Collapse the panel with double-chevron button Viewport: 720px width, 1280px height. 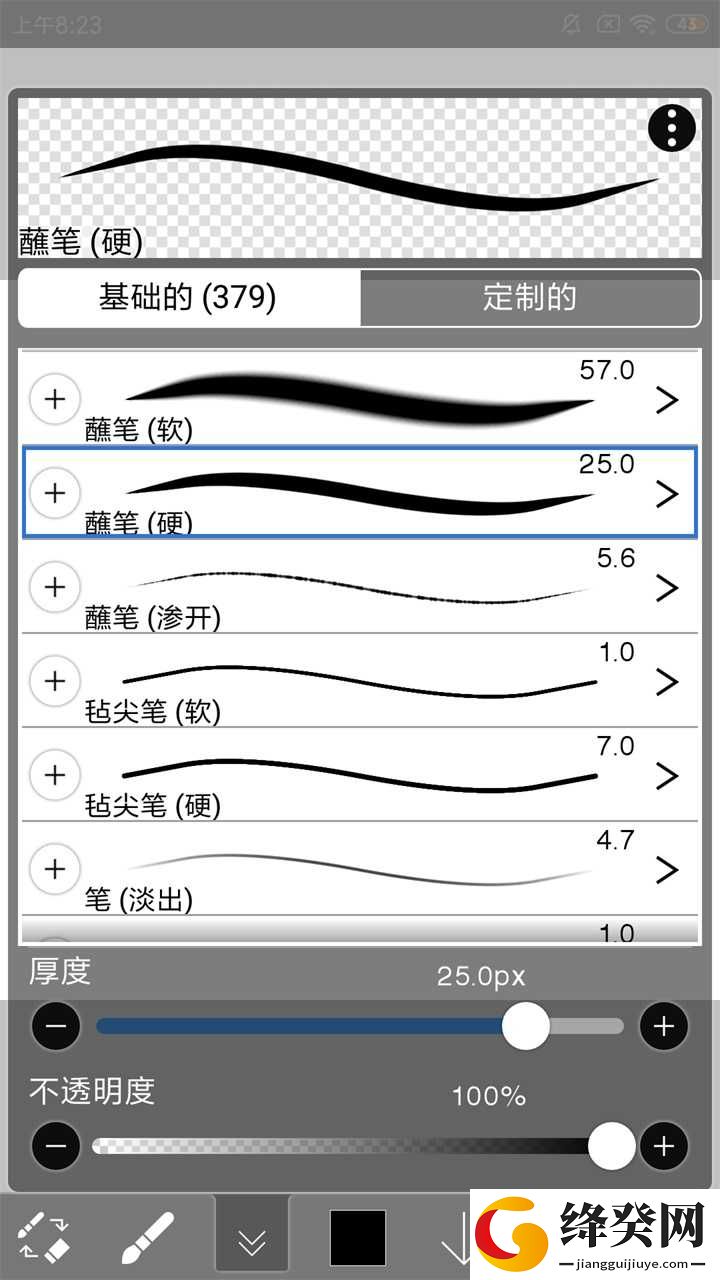252,1238
